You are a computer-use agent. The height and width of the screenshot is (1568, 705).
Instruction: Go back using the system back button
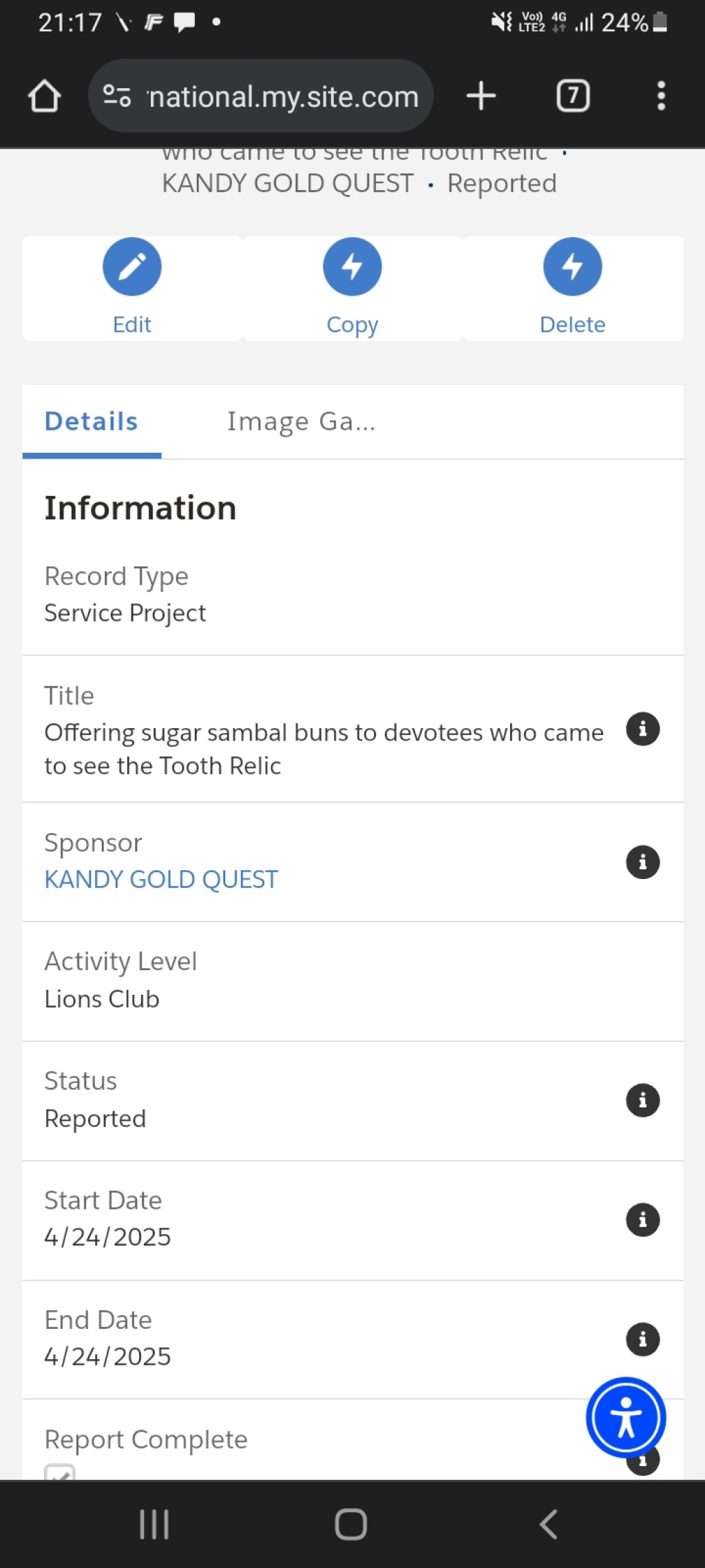tap(549, 1524)
